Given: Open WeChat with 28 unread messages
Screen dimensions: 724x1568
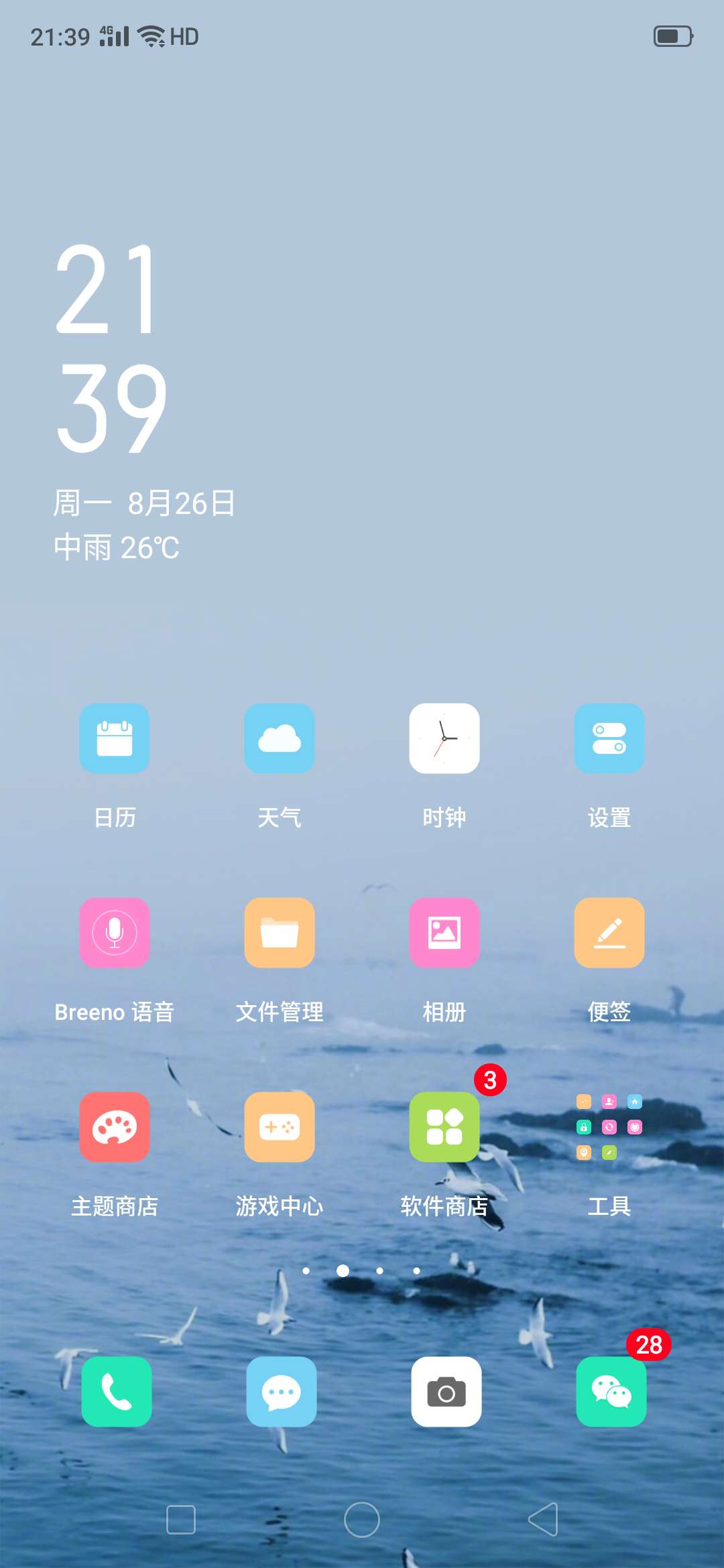Looking at the screenshot, I should (611, 1392).
